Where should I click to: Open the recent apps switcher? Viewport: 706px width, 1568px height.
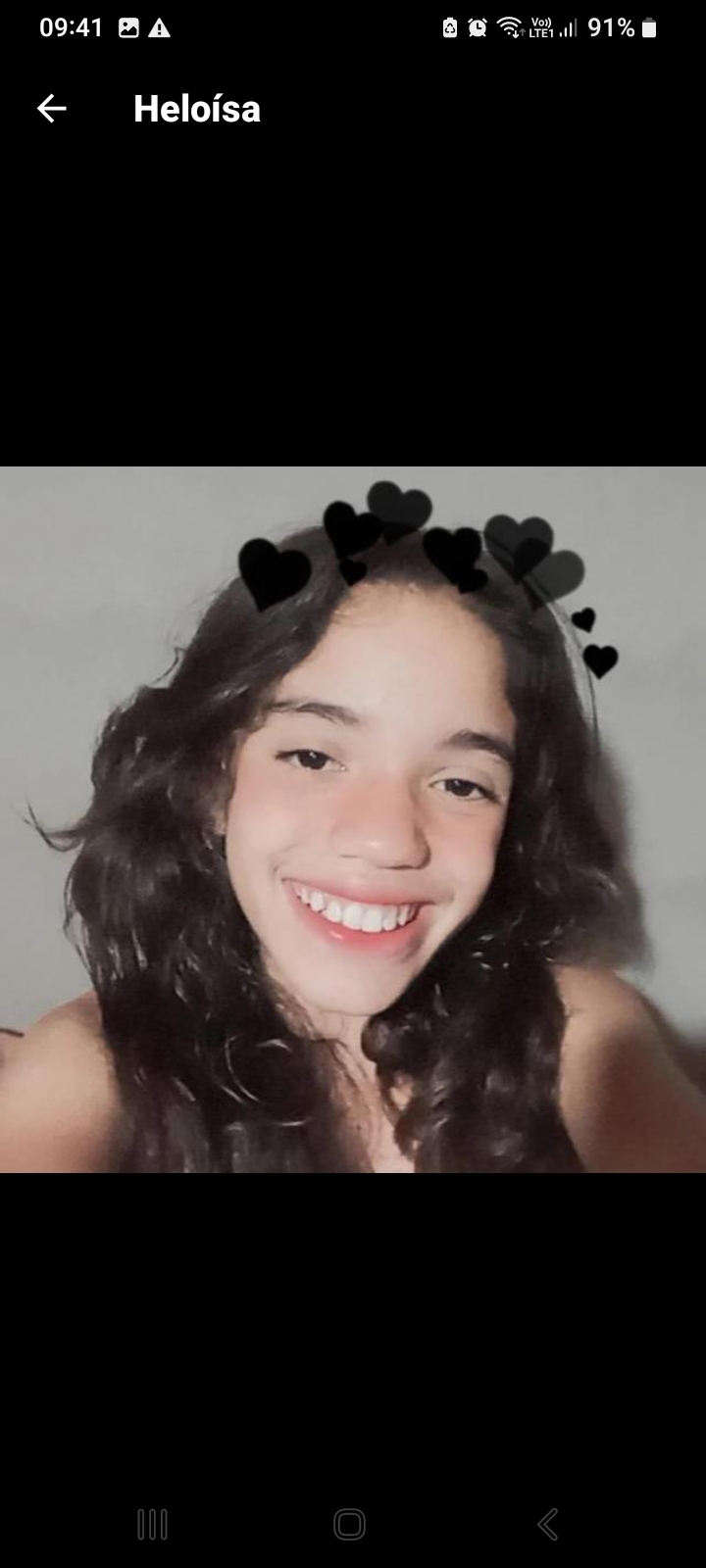pos(152,1524)
